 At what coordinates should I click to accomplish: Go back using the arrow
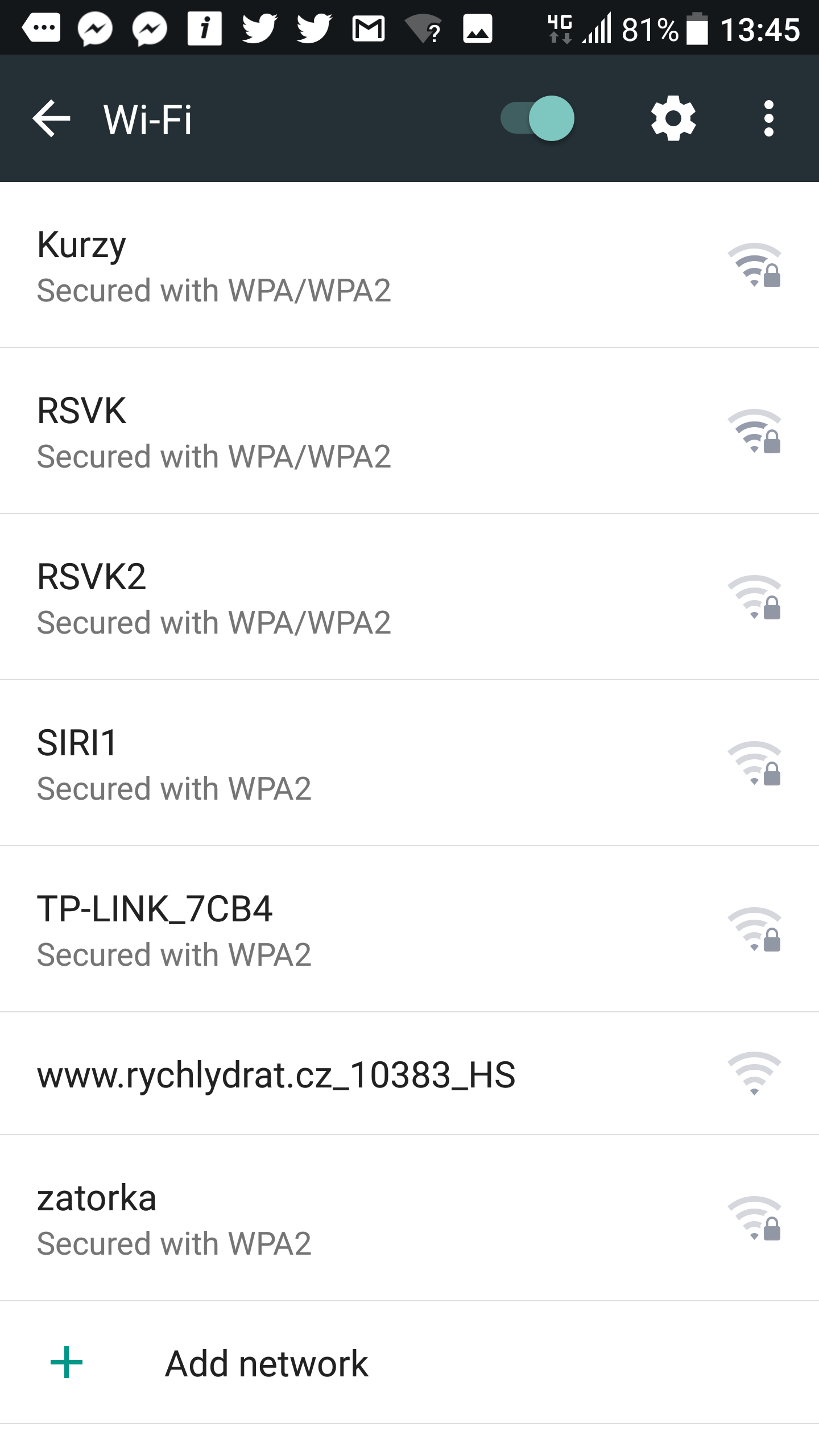click(52, 118)
